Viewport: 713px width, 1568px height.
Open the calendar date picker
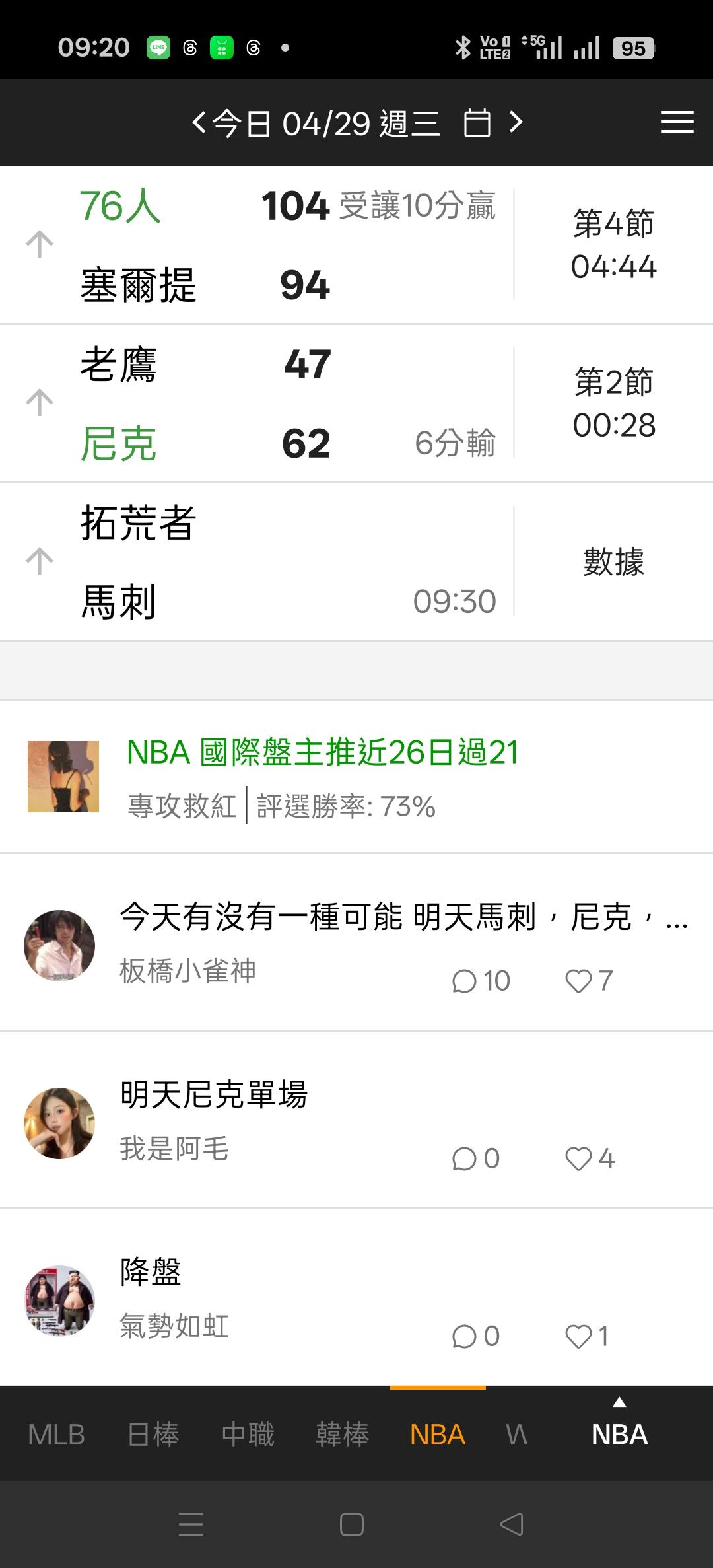477,123
